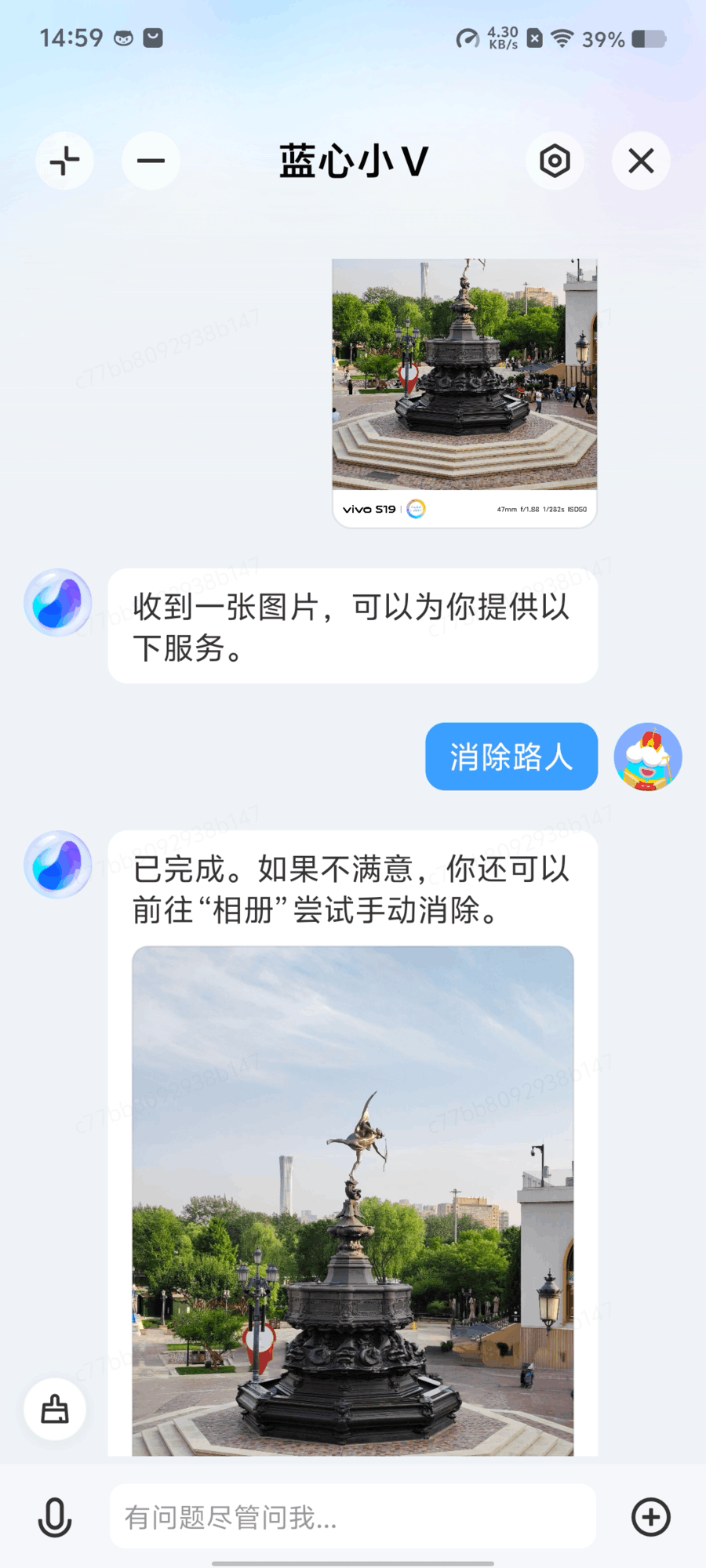The height and width of the screenshot is (1568, 706).
Task: Tap your cartoon avatar next to 消除路人
Action: coord(648,756)
